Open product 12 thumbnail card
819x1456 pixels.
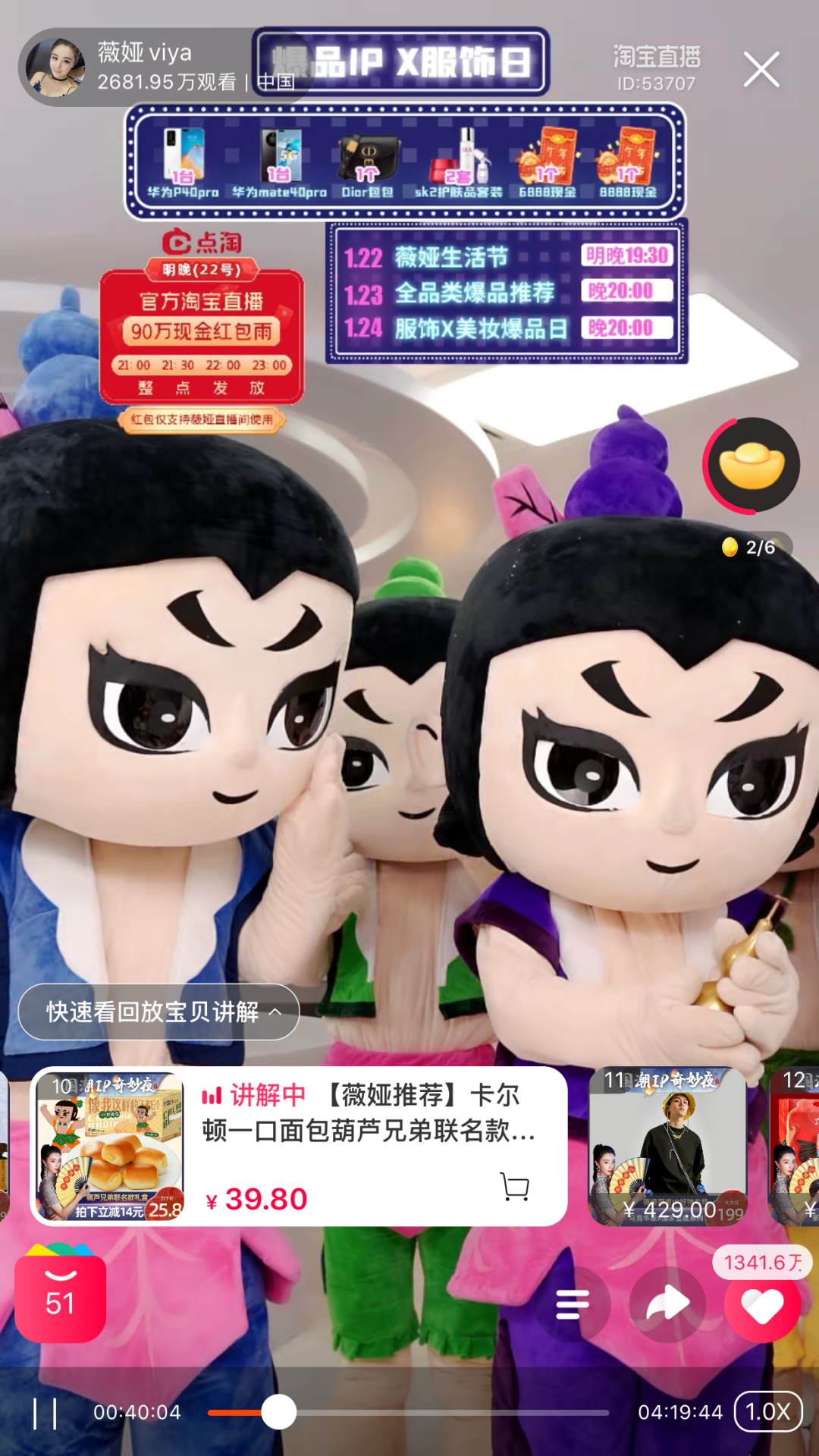coord(795,1146)
